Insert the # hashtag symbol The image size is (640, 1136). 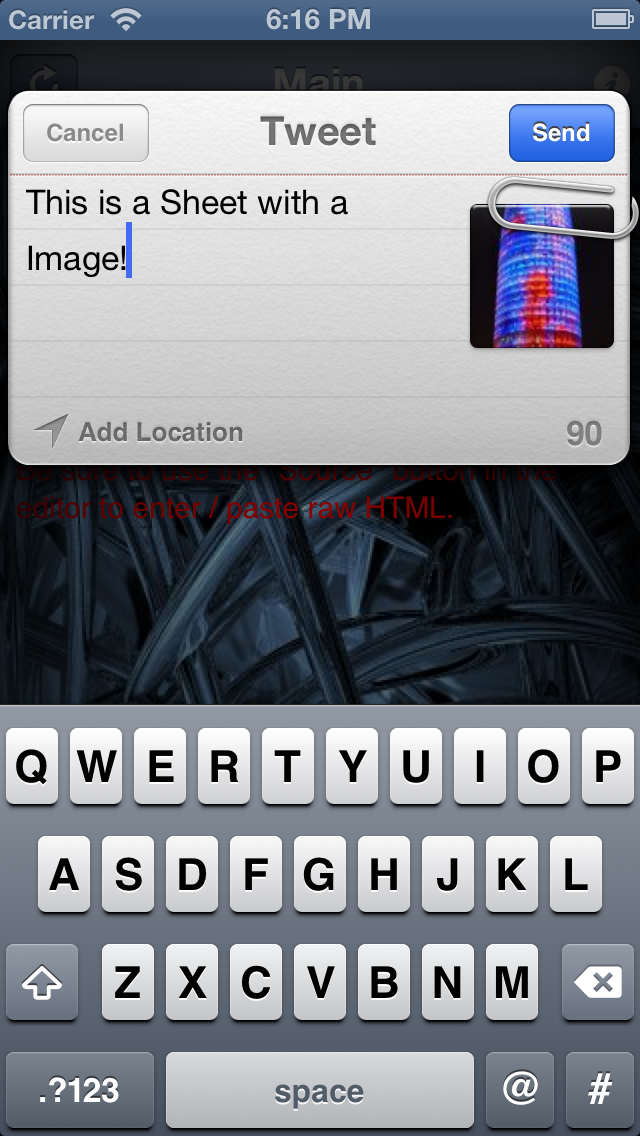pyautogui.click(x=599, y=1090)
